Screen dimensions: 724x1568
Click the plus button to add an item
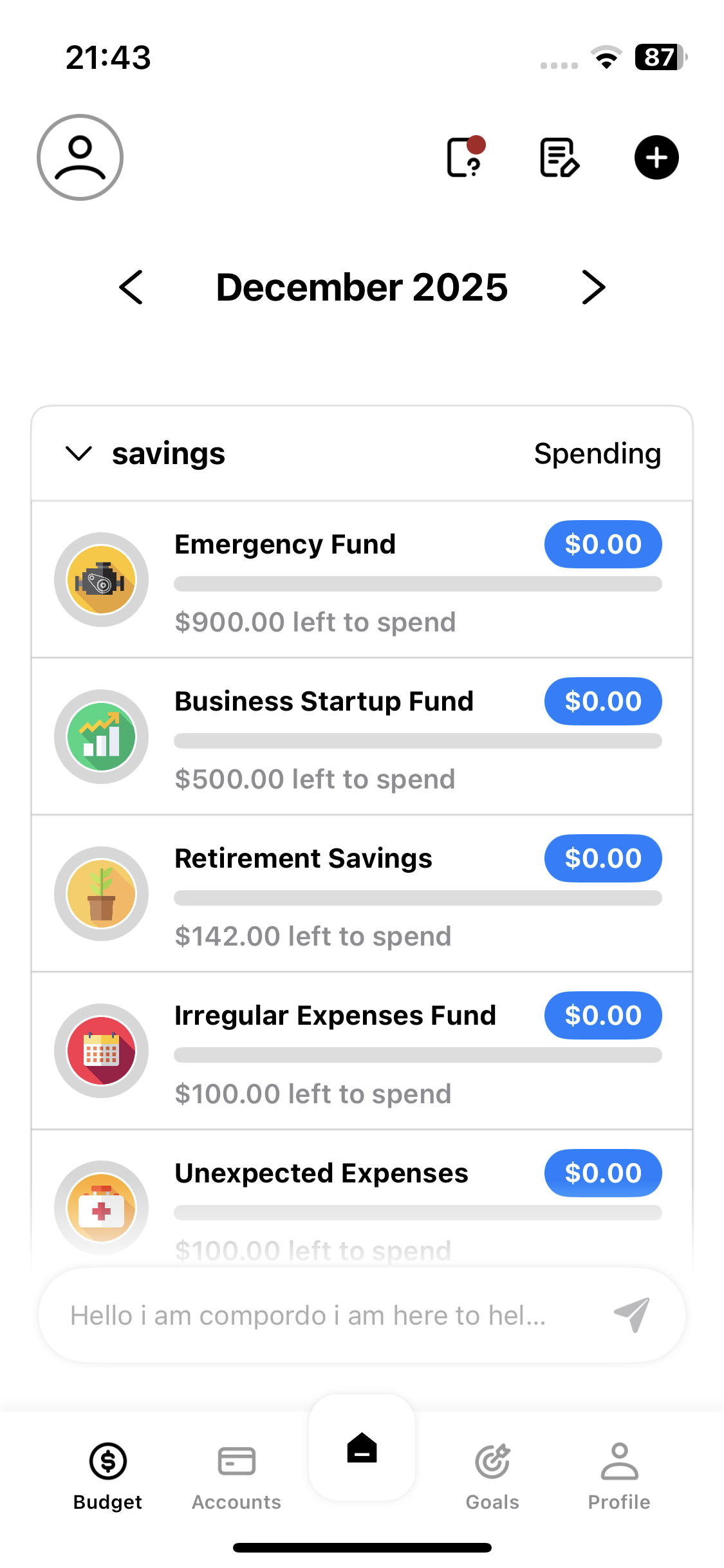[x=655, y=158]
